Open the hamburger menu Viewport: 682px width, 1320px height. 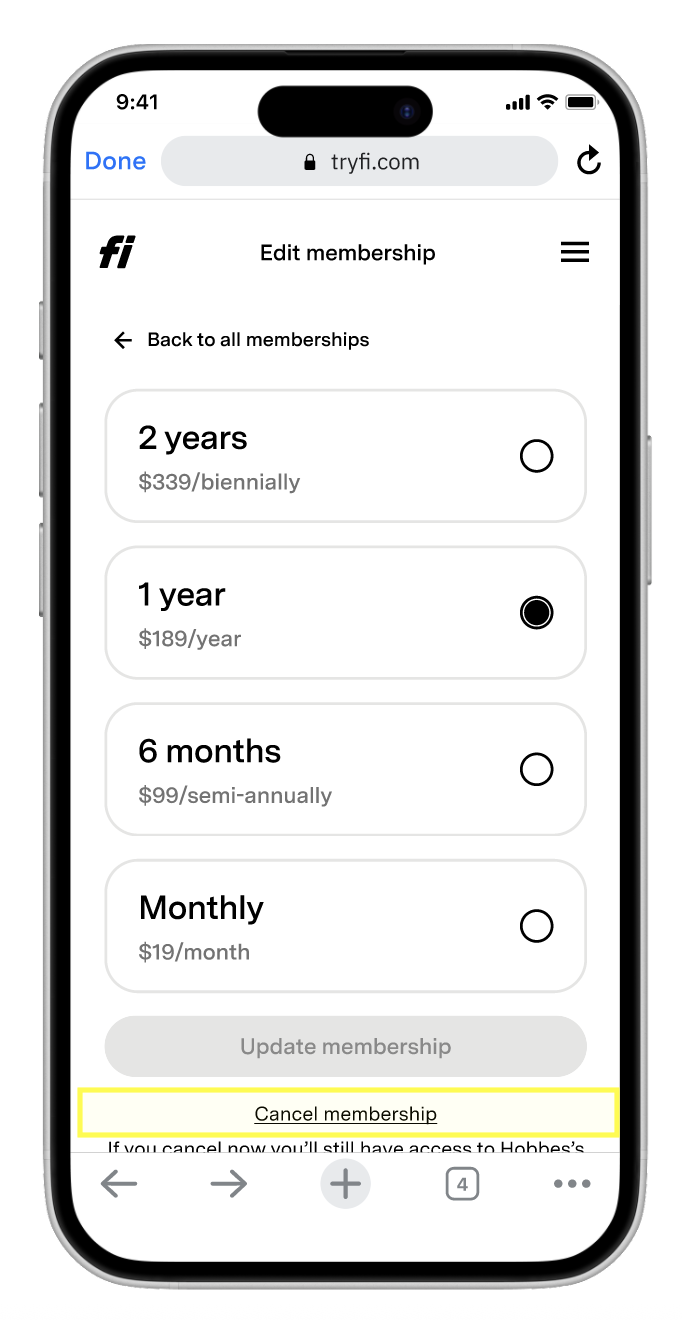(575, 253)
